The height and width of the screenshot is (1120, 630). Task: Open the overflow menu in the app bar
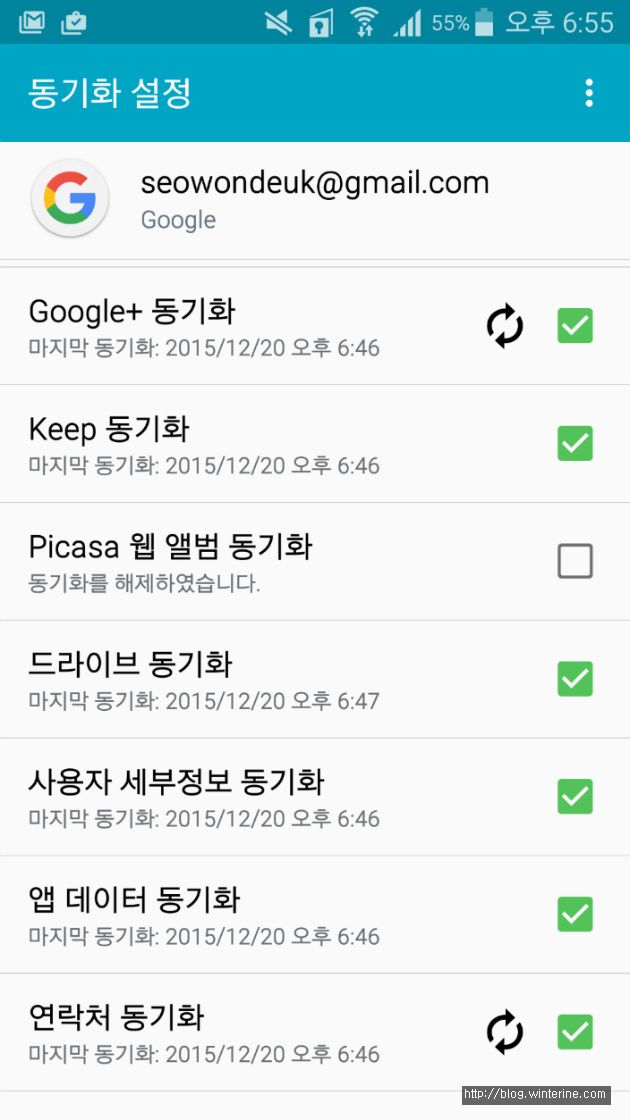coord(589,93)
